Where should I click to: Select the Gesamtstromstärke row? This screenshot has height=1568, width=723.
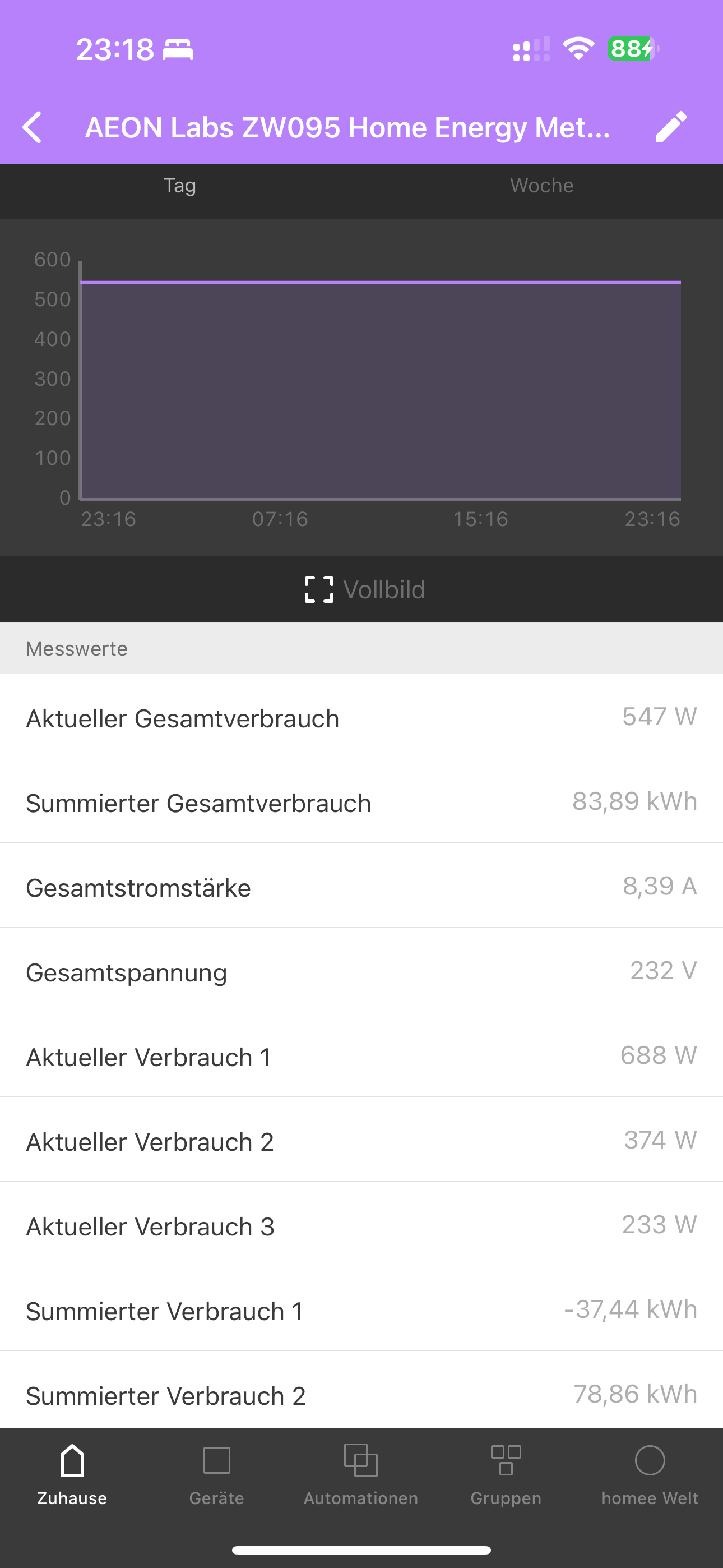coord(361,886)
